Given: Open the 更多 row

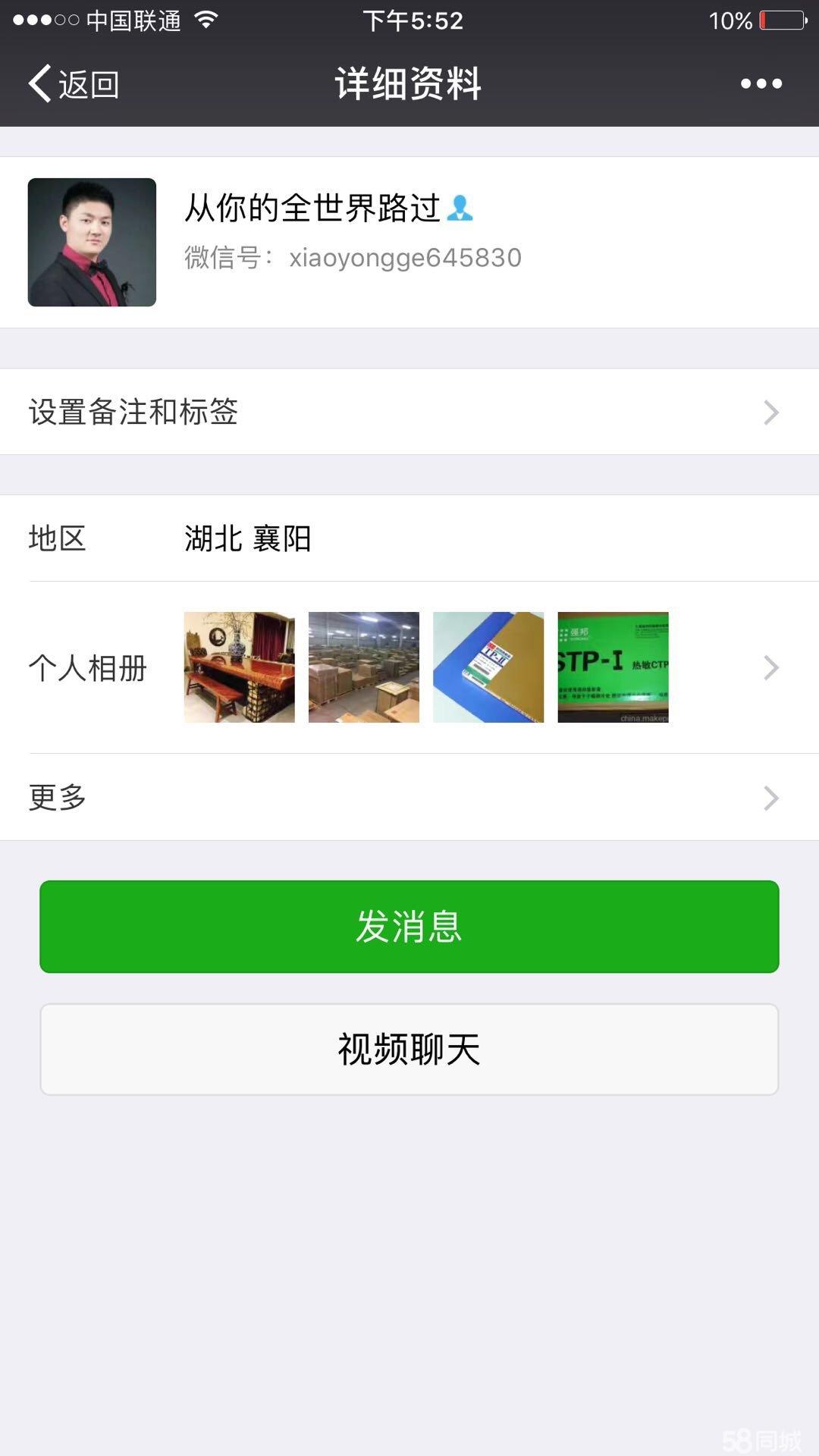Looking at the screenshot, I should coord(409,797).
